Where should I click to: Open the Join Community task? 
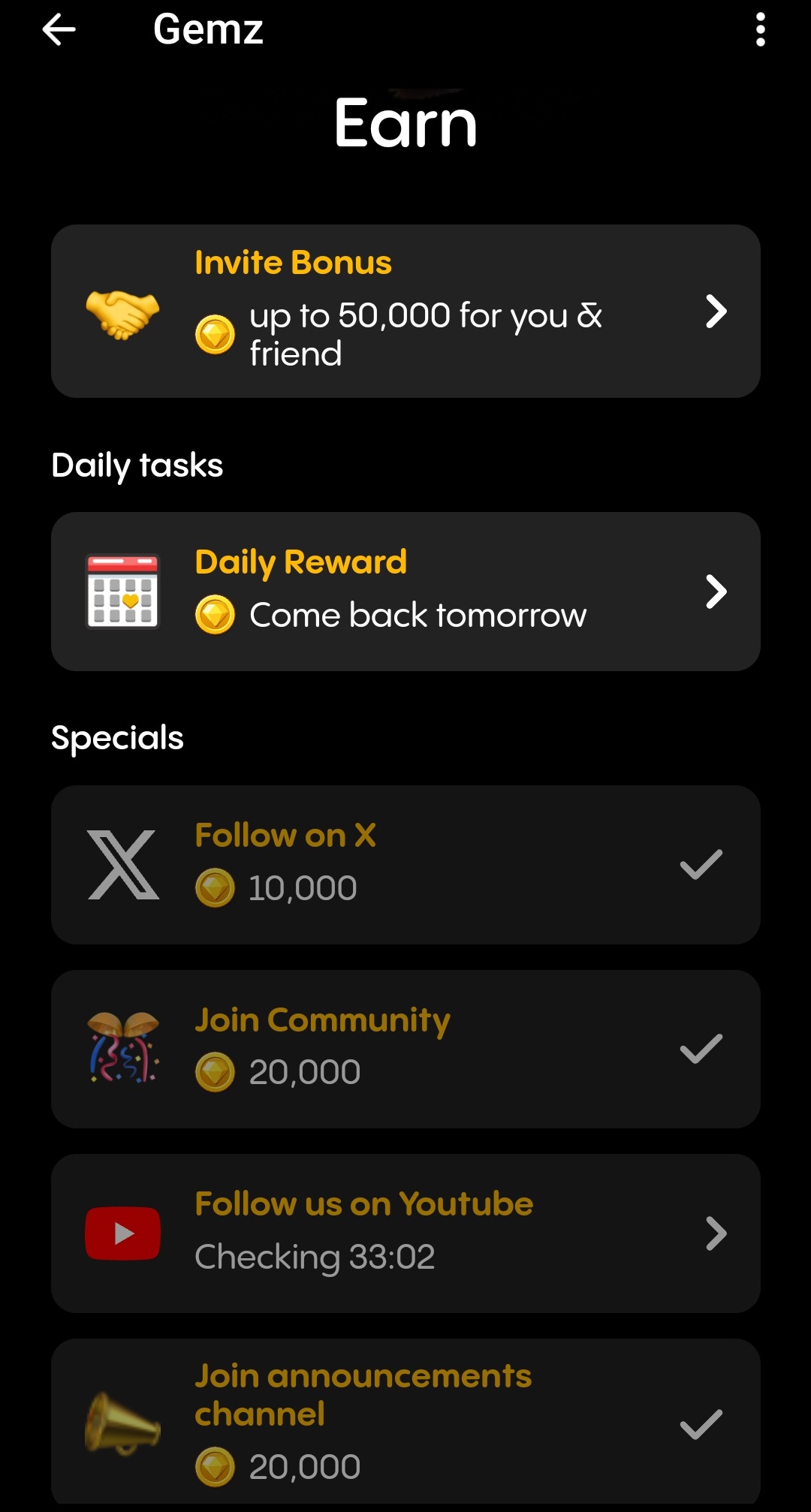tap(405, 1049)
